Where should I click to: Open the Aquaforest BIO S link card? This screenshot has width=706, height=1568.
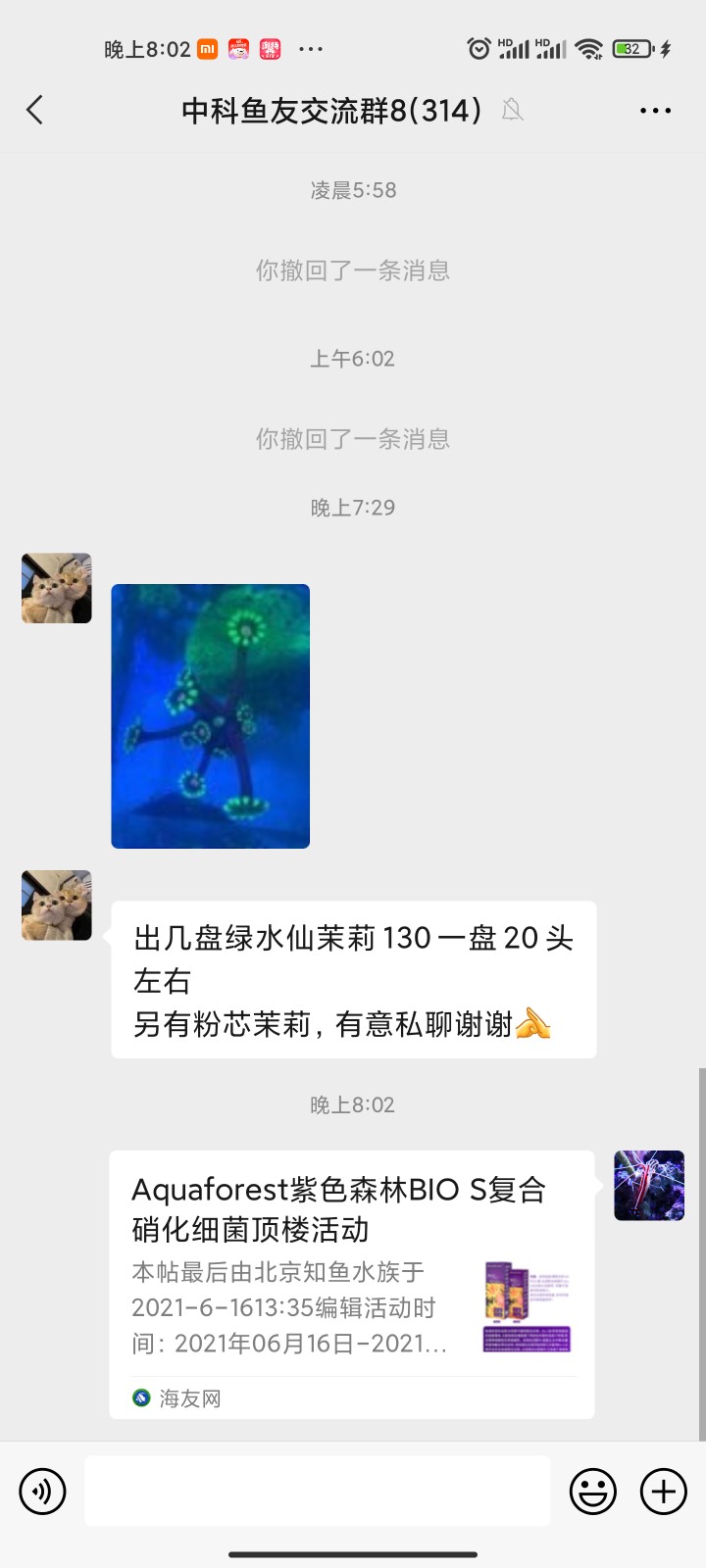point(351,1284)
